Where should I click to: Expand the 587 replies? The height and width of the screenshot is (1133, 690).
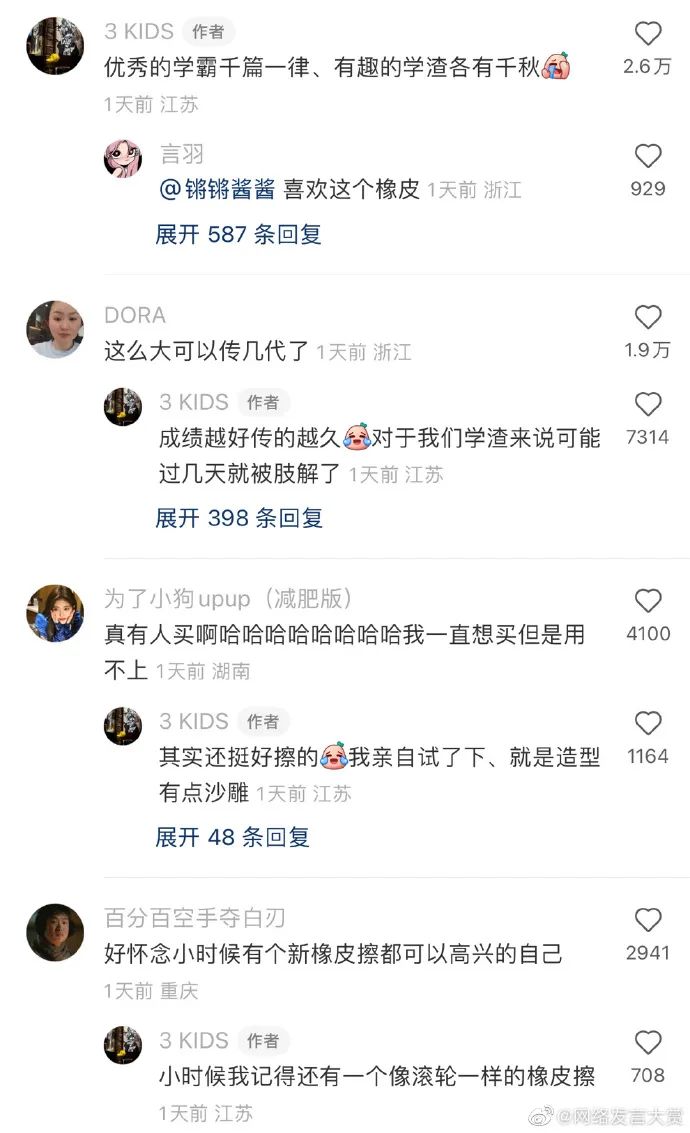(x=238, y=234)
